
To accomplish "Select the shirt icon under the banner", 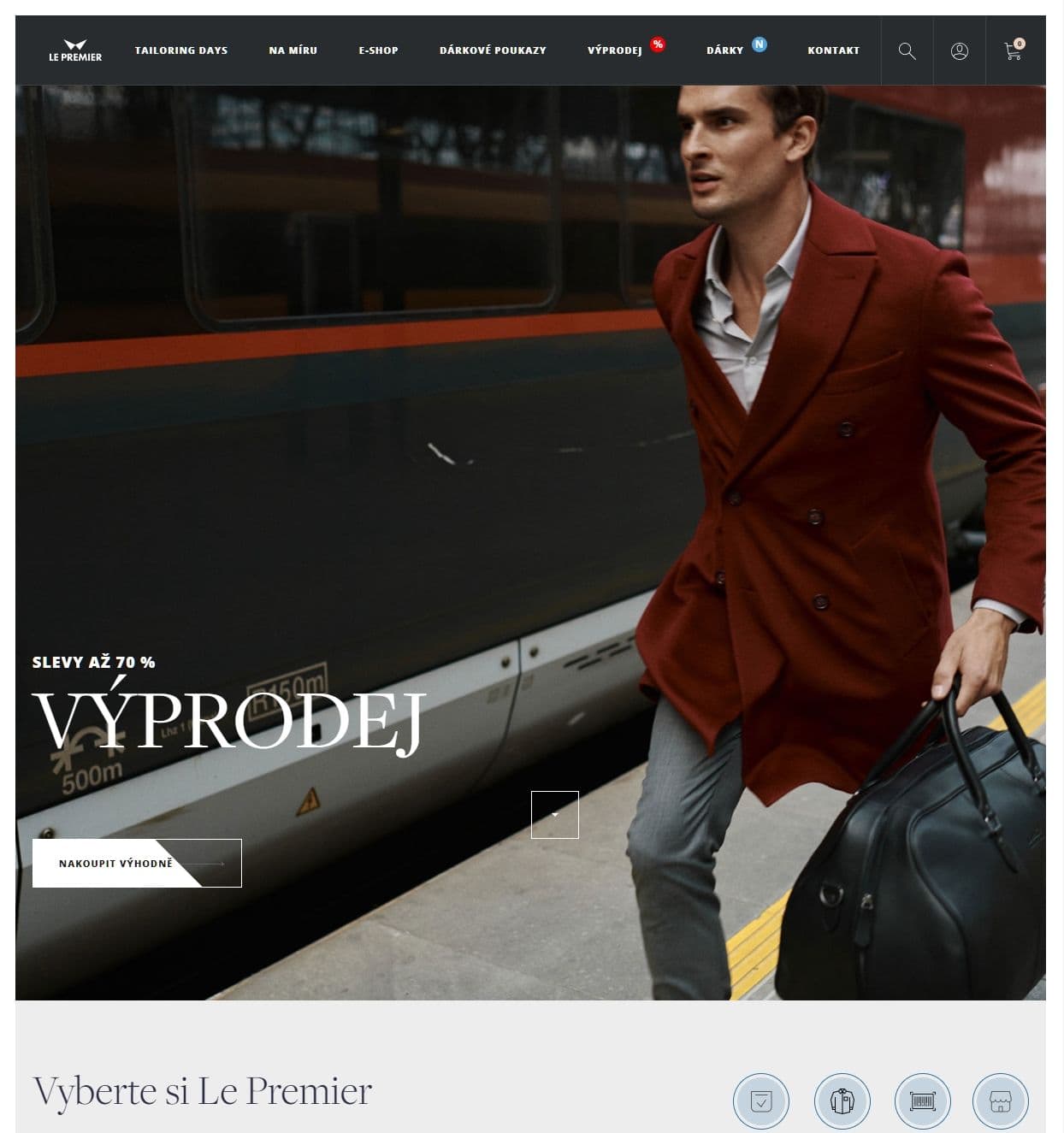I will pos(842,1101).
